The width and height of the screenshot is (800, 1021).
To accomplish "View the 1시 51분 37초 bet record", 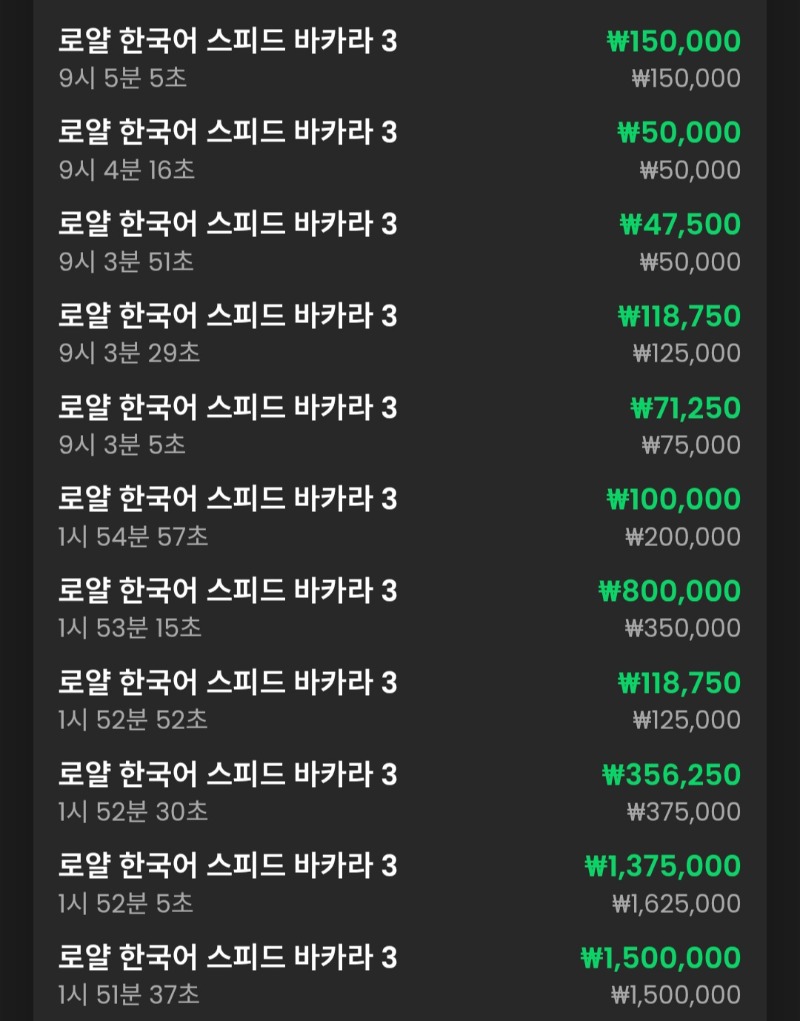I will (400, 975).
